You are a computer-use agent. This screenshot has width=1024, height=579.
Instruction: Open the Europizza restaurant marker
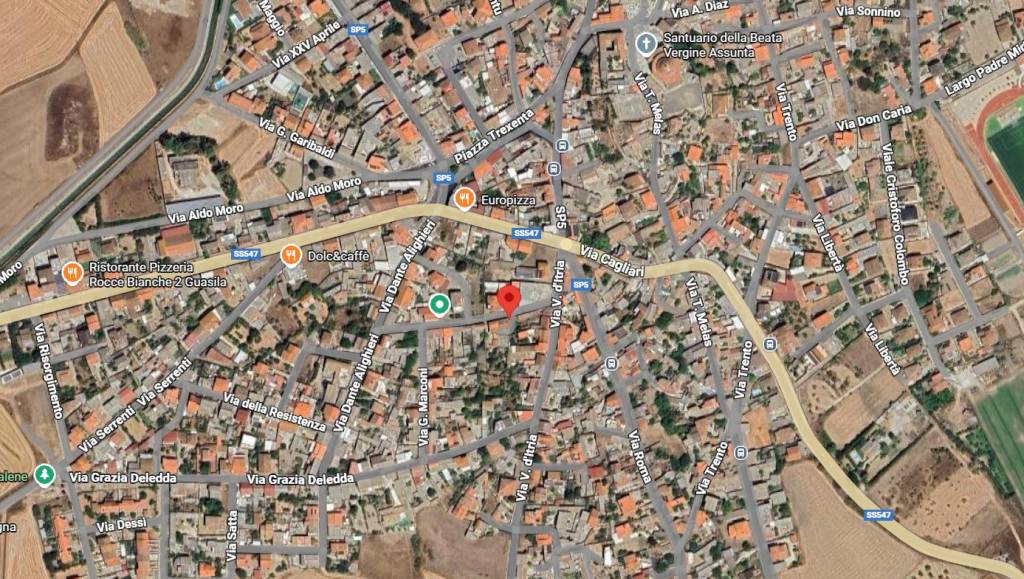464,199
